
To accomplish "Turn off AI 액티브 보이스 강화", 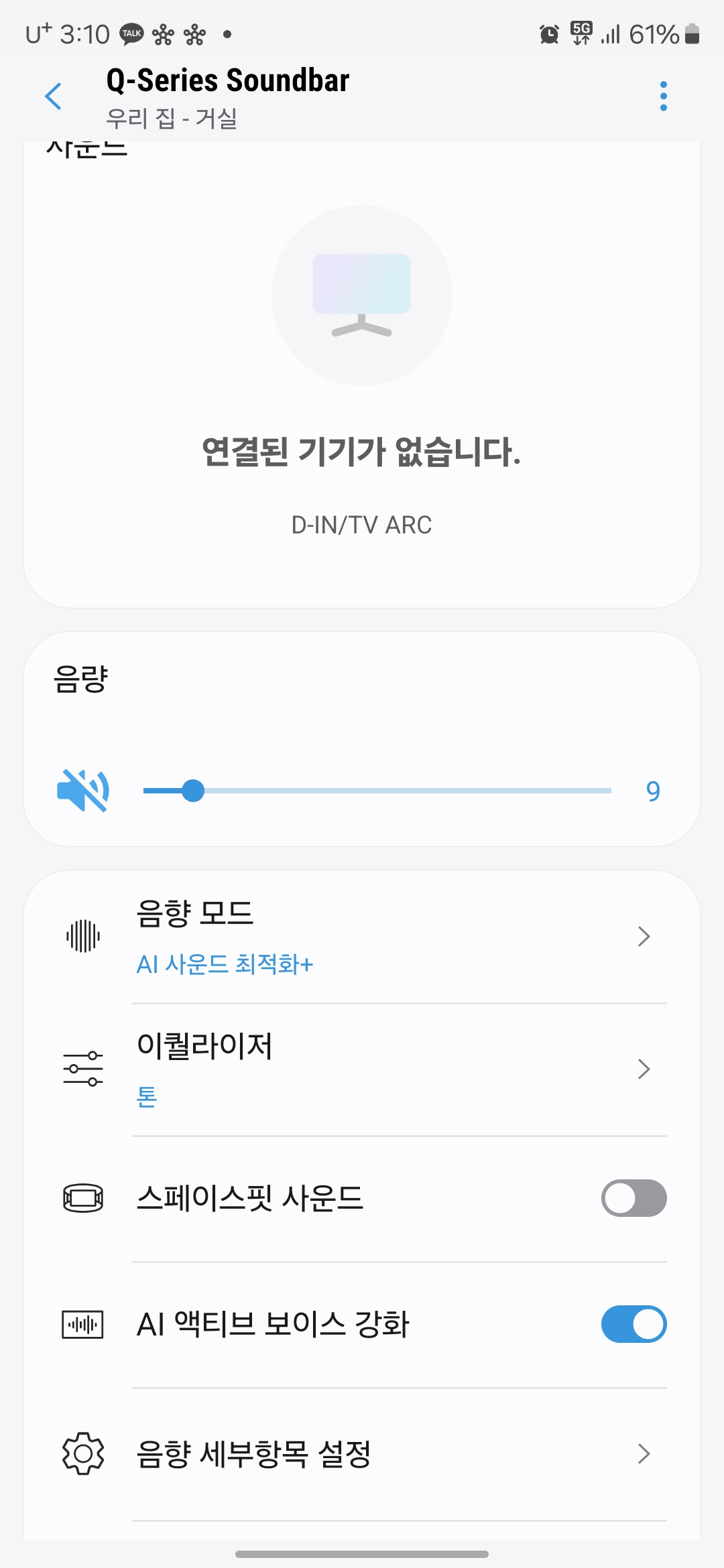I will (x=633, y=1324).
